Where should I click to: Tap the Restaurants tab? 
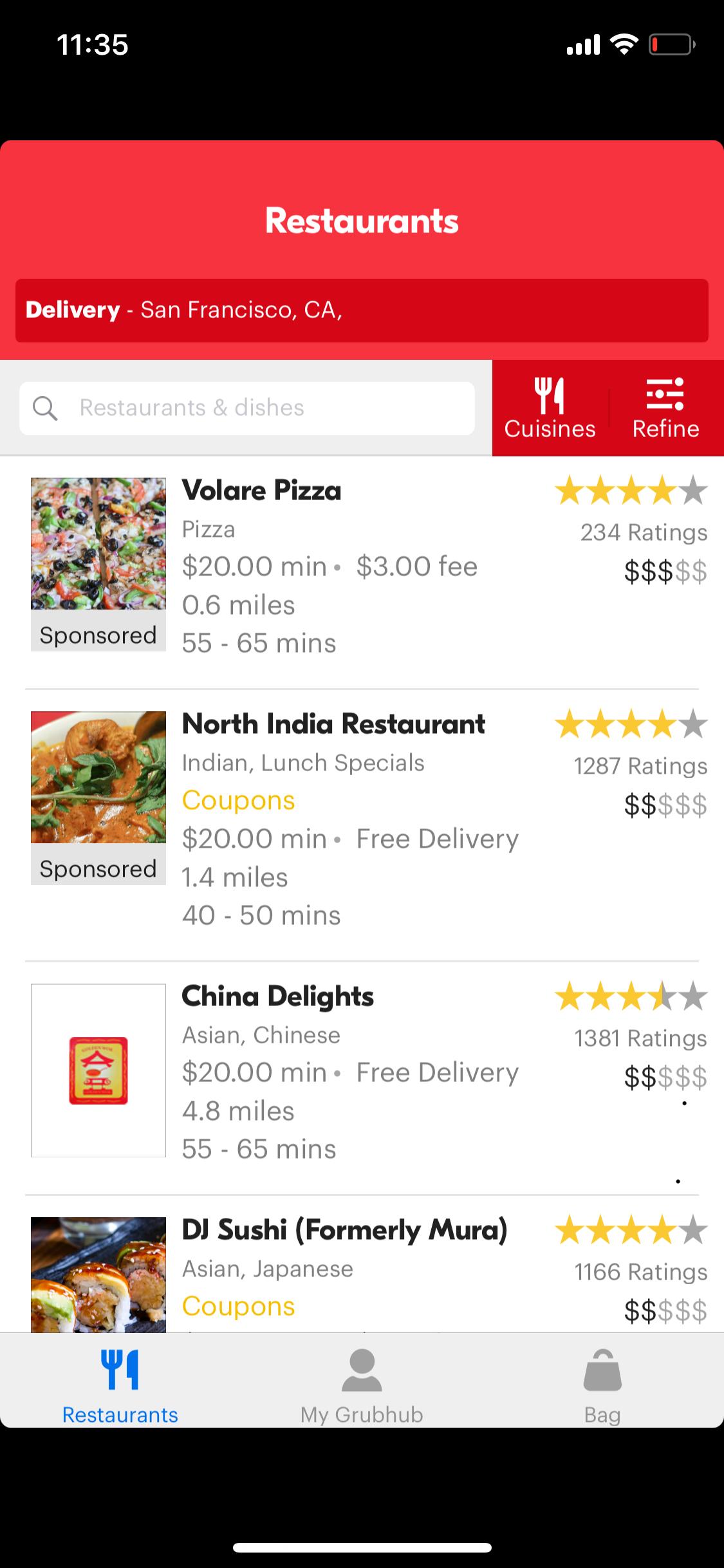point(120,1385)
